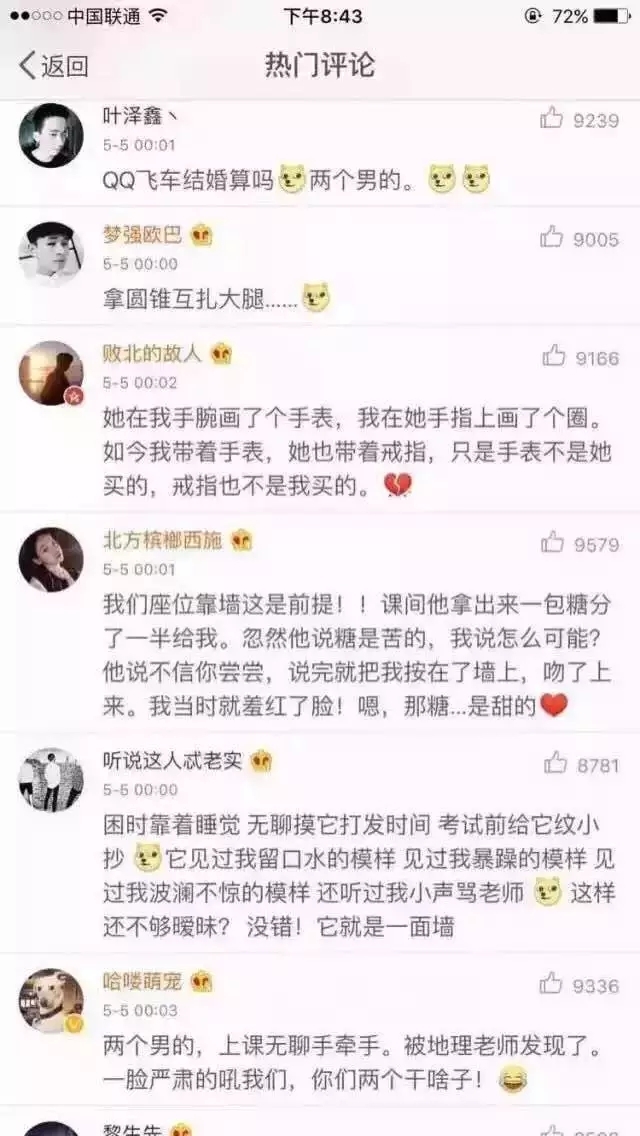Go back with the 返回 button
The image size is (640, 1136).
click(x=53, y=66)
